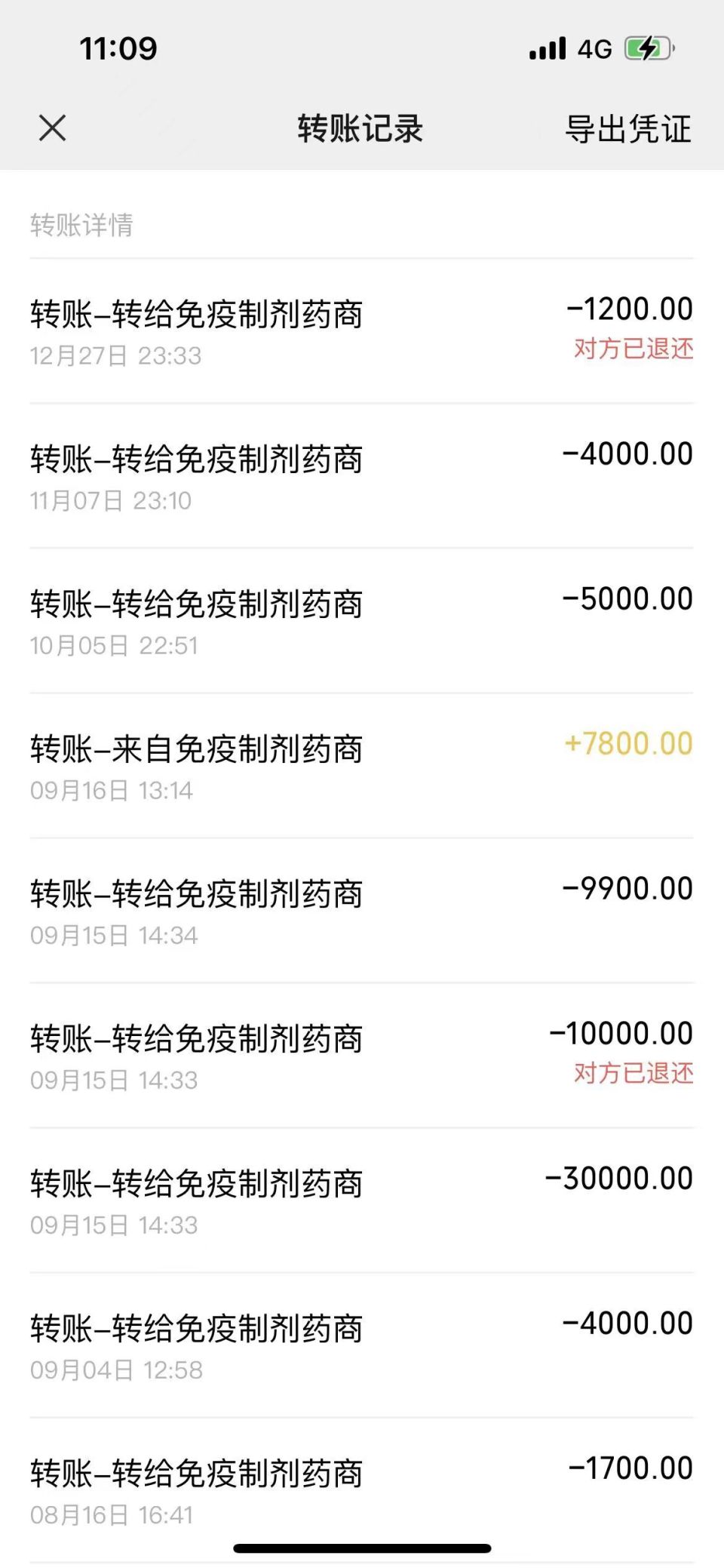Open the -5000.00 transfer from 10月05日
The image size is (724, 1568).
click(361, 621)
